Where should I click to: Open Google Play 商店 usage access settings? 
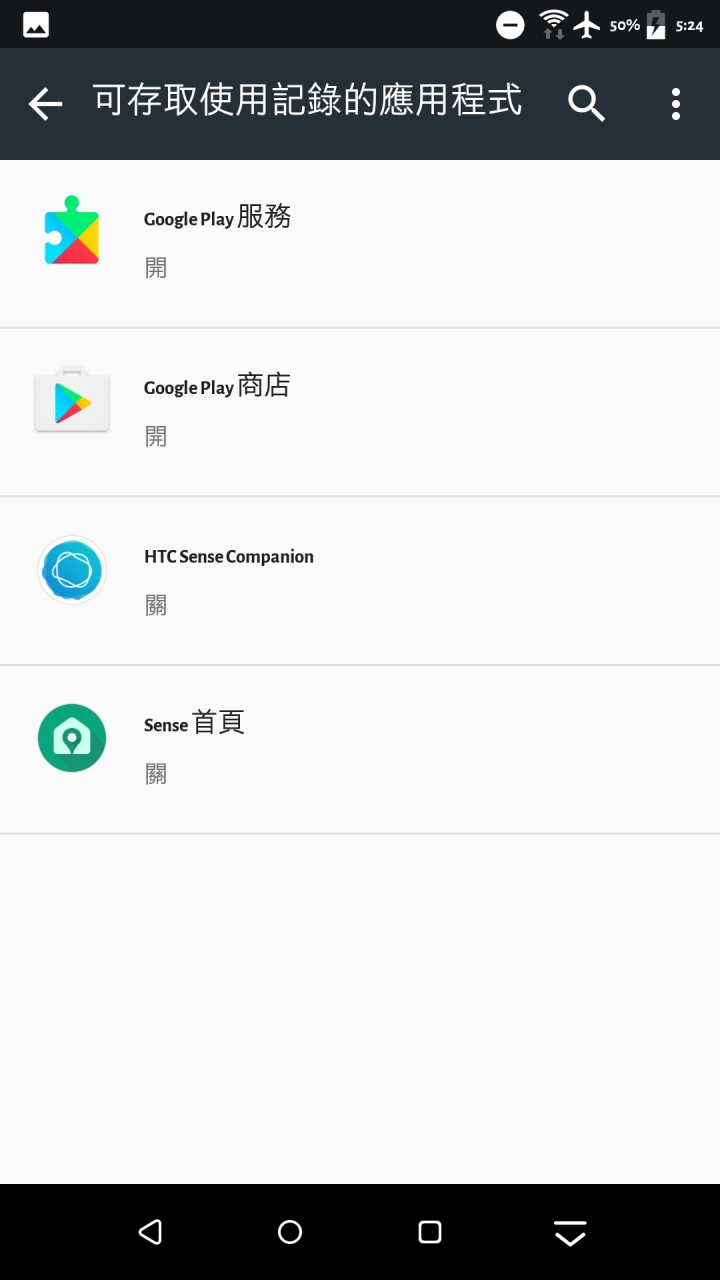coord(360,411)
